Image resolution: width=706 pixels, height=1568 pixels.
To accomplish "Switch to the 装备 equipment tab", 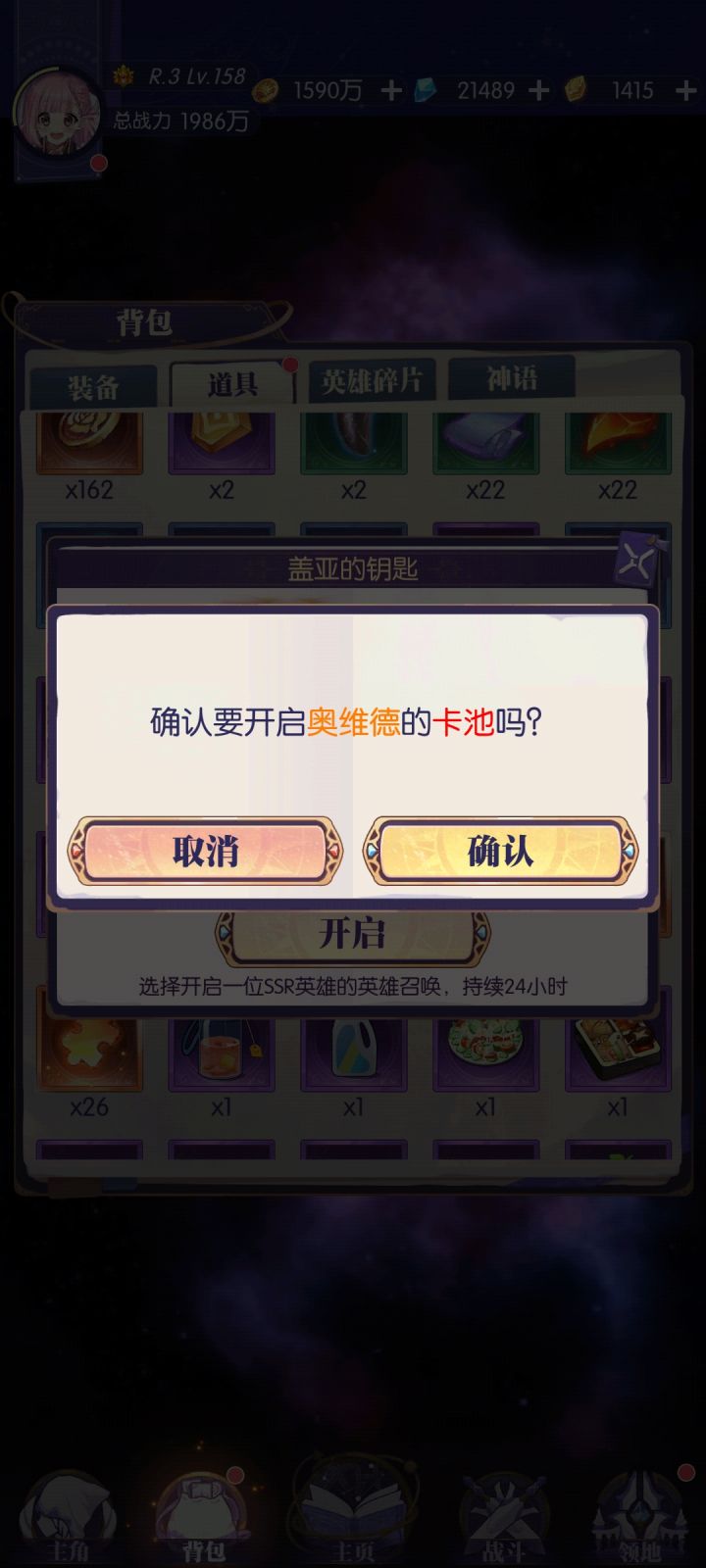I will [x=95, y=386].
